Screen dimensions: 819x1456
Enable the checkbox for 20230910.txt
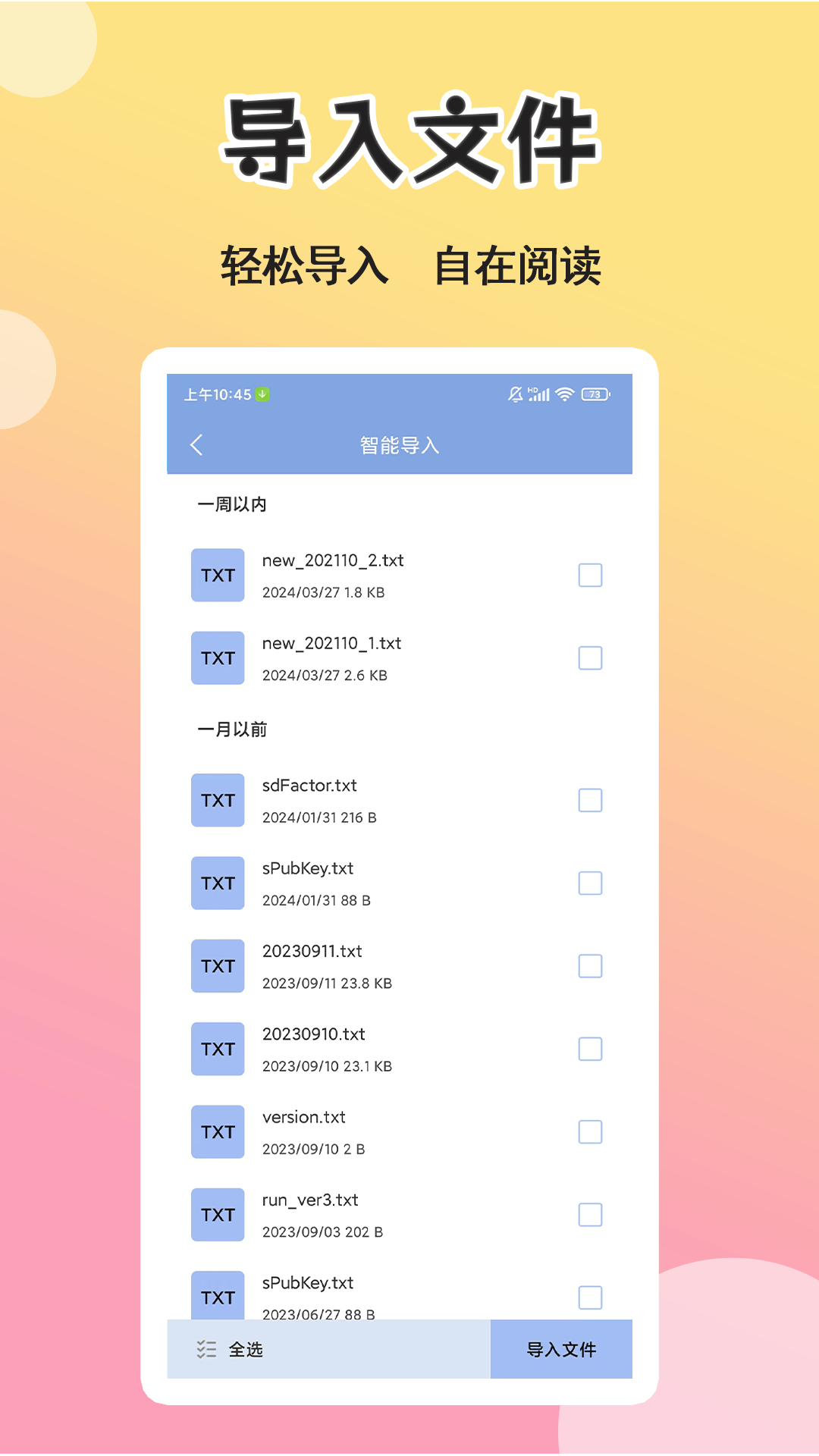tap(589, 1049)
